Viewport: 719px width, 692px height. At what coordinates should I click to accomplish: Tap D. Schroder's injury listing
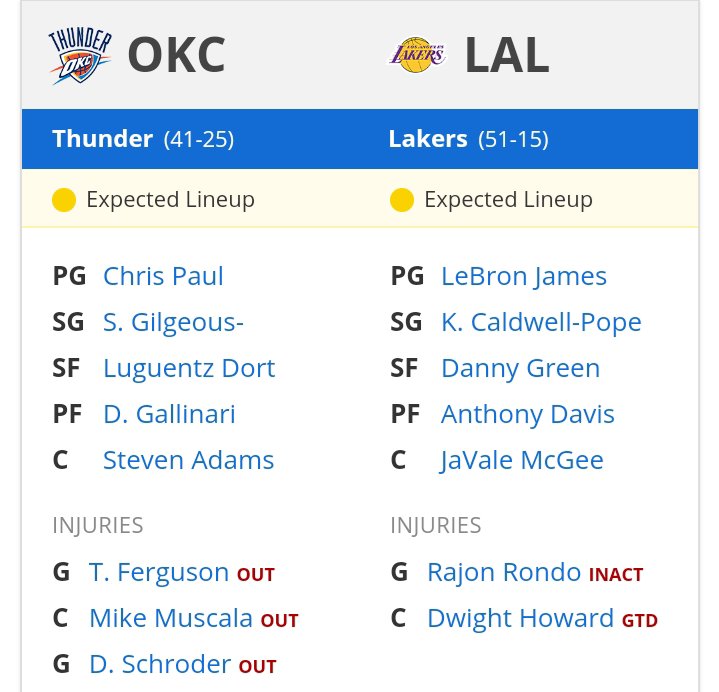160,664
